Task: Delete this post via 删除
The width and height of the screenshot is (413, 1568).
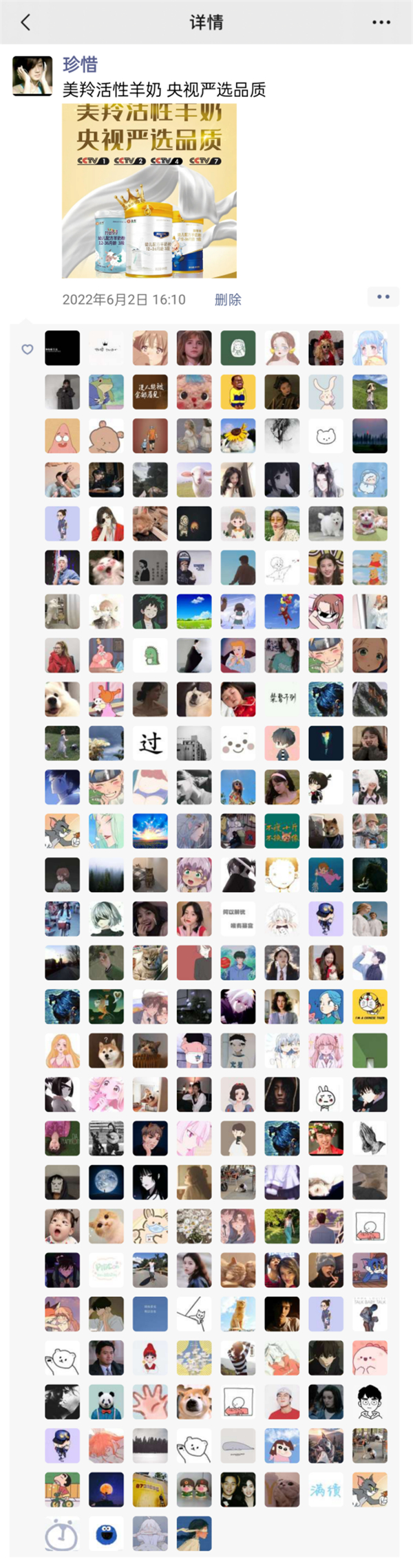Action: point(228,299)
